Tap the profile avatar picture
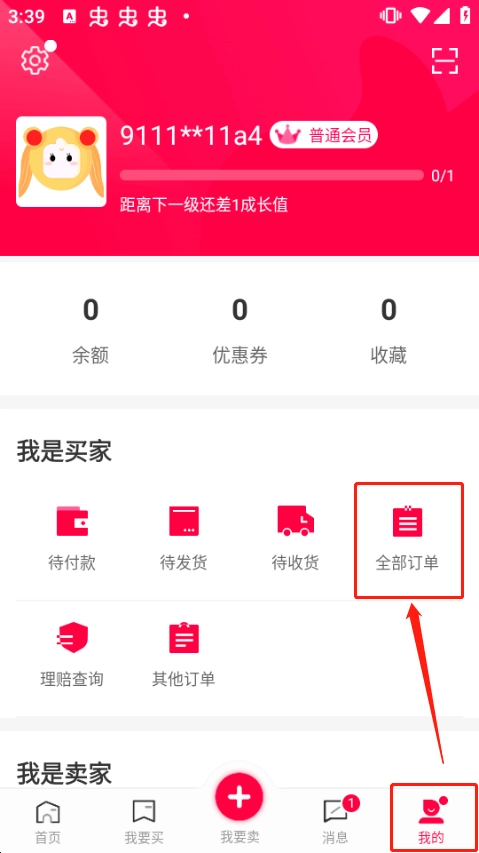This screenshot has width=479, height=853. point(61,162)
